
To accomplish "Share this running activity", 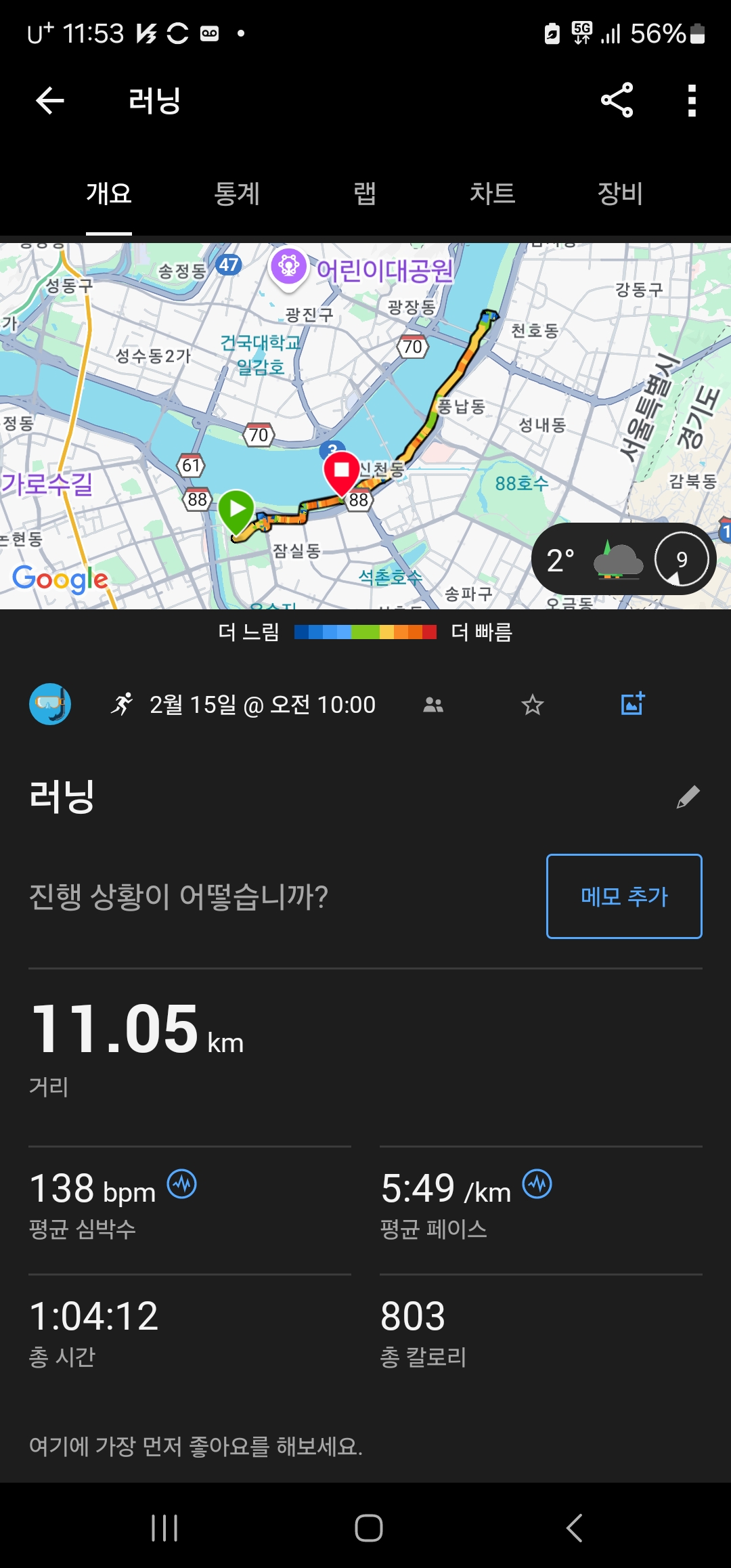I will (617, 100).
